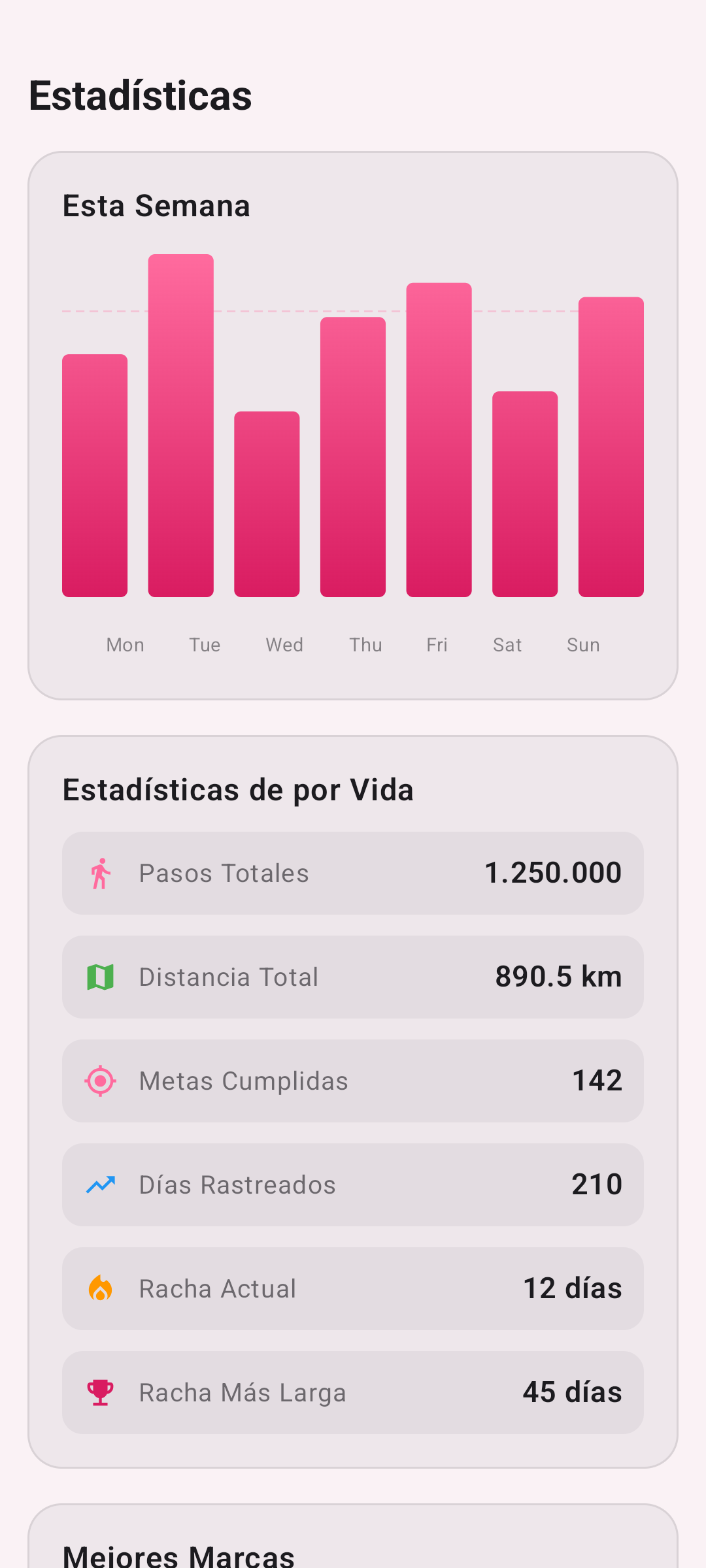Click the Sat day label
This screenshot has height=1568, width=706.
tap(507, 645)
